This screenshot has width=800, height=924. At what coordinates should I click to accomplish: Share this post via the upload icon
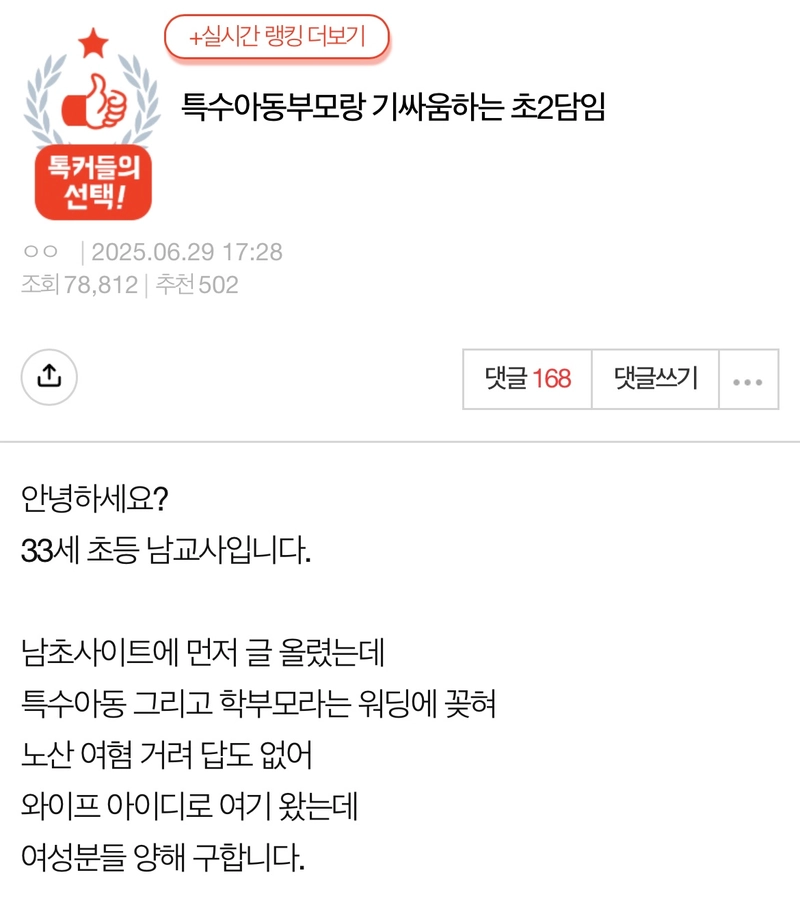(x=49, y=376)
